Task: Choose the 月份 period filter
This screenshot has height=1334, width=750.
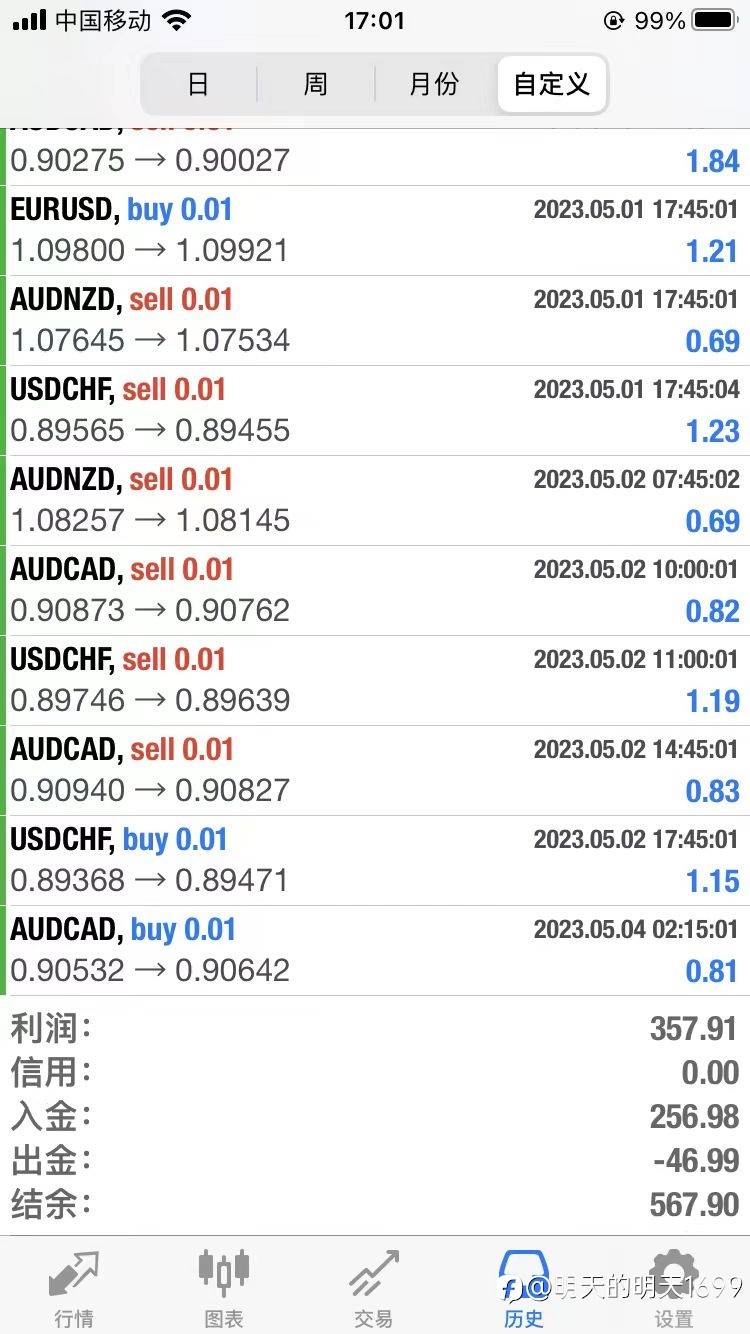Action: click(433, 84)
